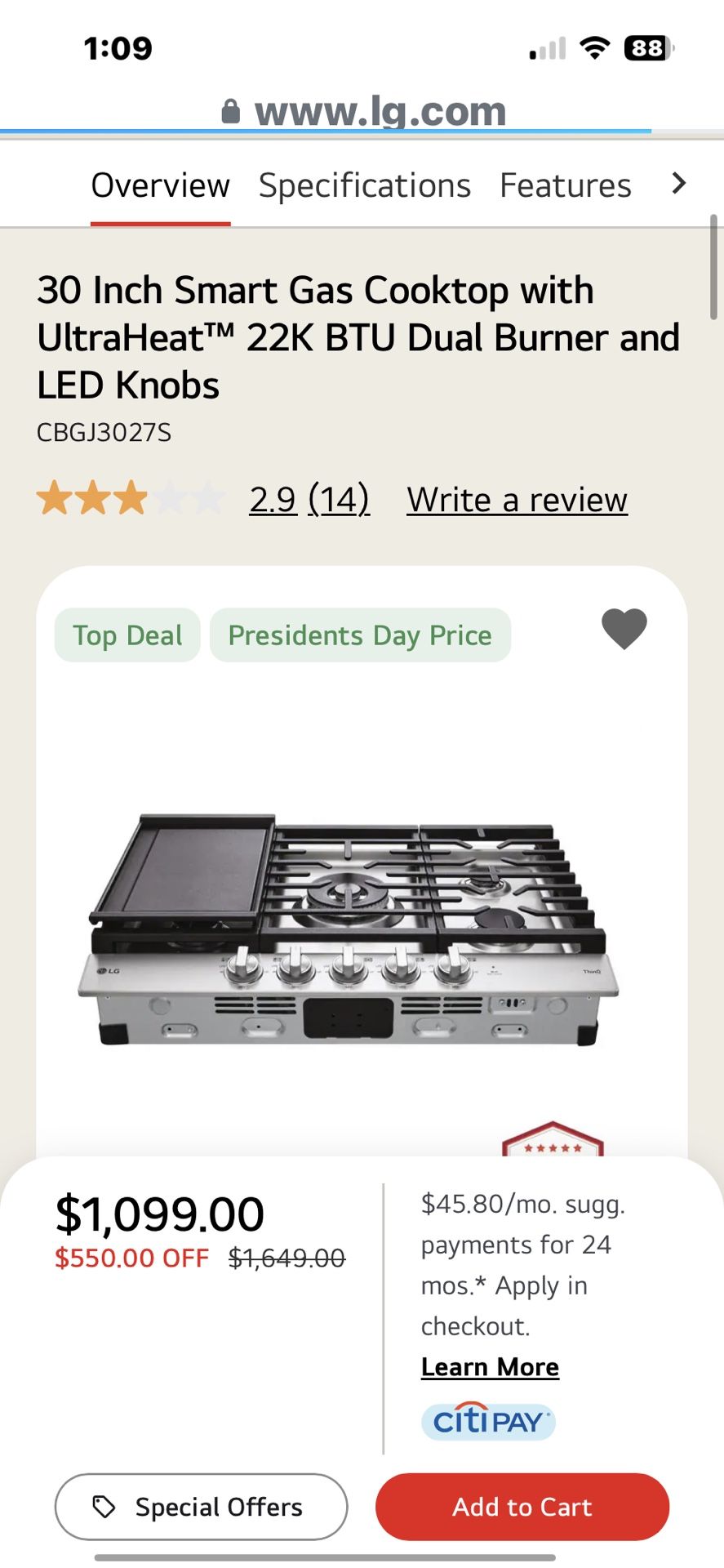
Task: Select the Overview tab
Action: 160,185
